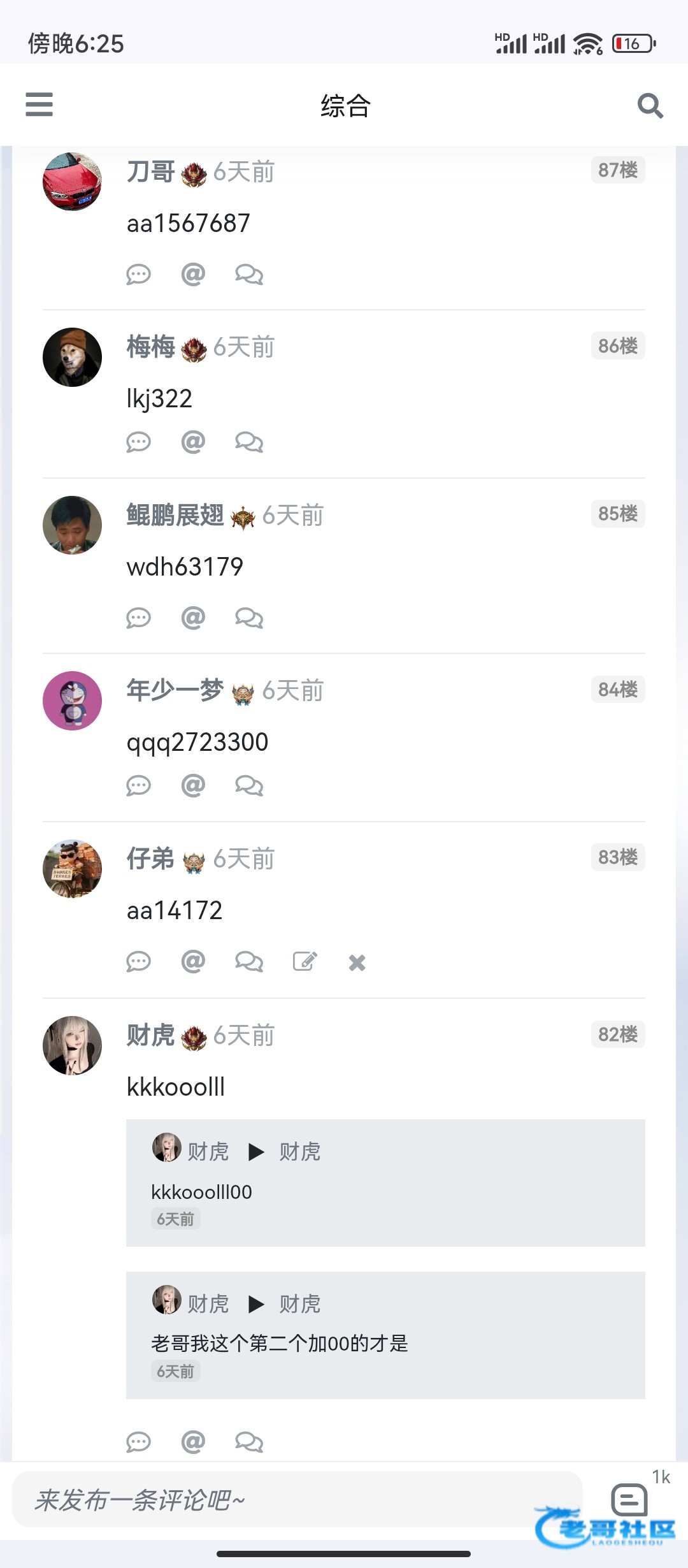
Task: View conversation icon under 刀哥's comment
Action: coord(248,274)
